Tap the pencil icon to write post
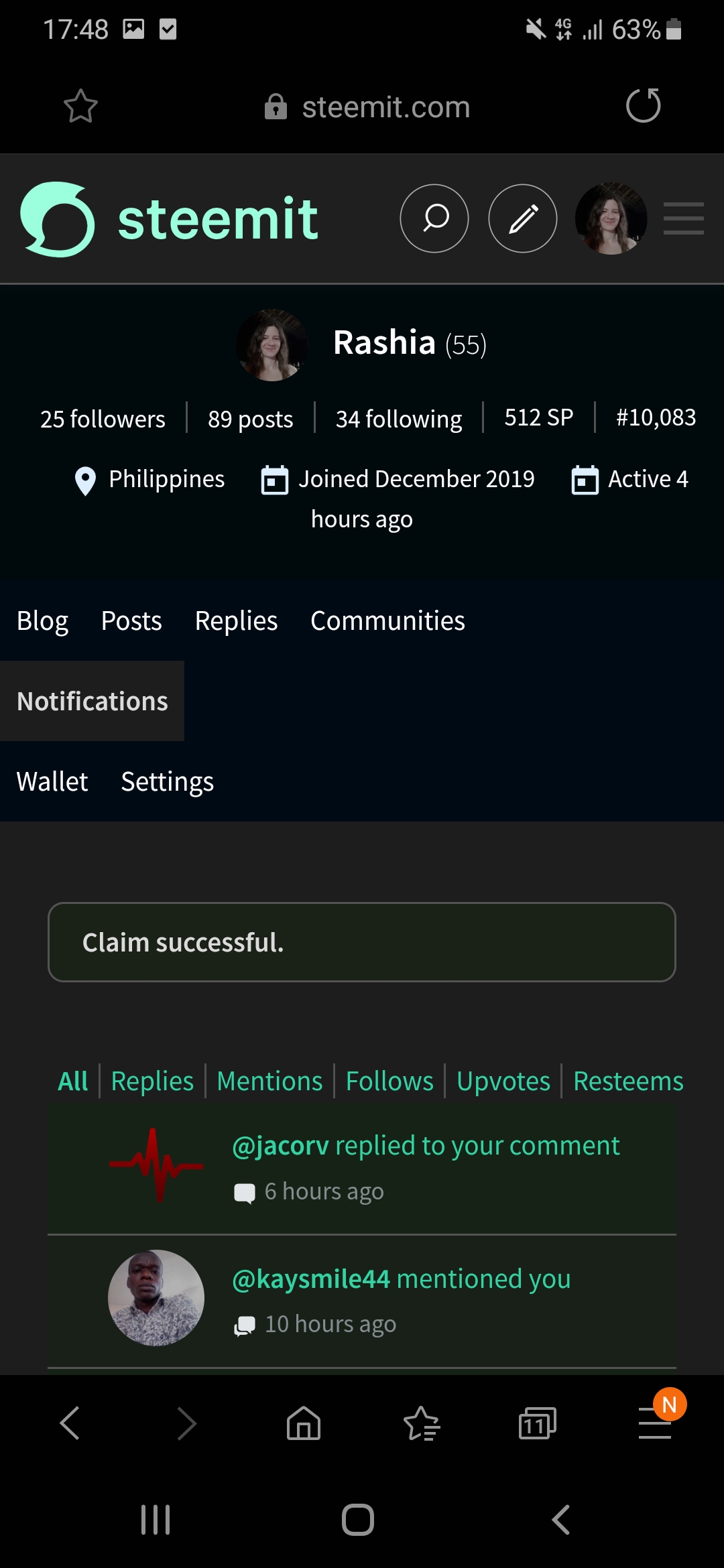The width and height of the screenshot is (724, 1568). point(523,218)
